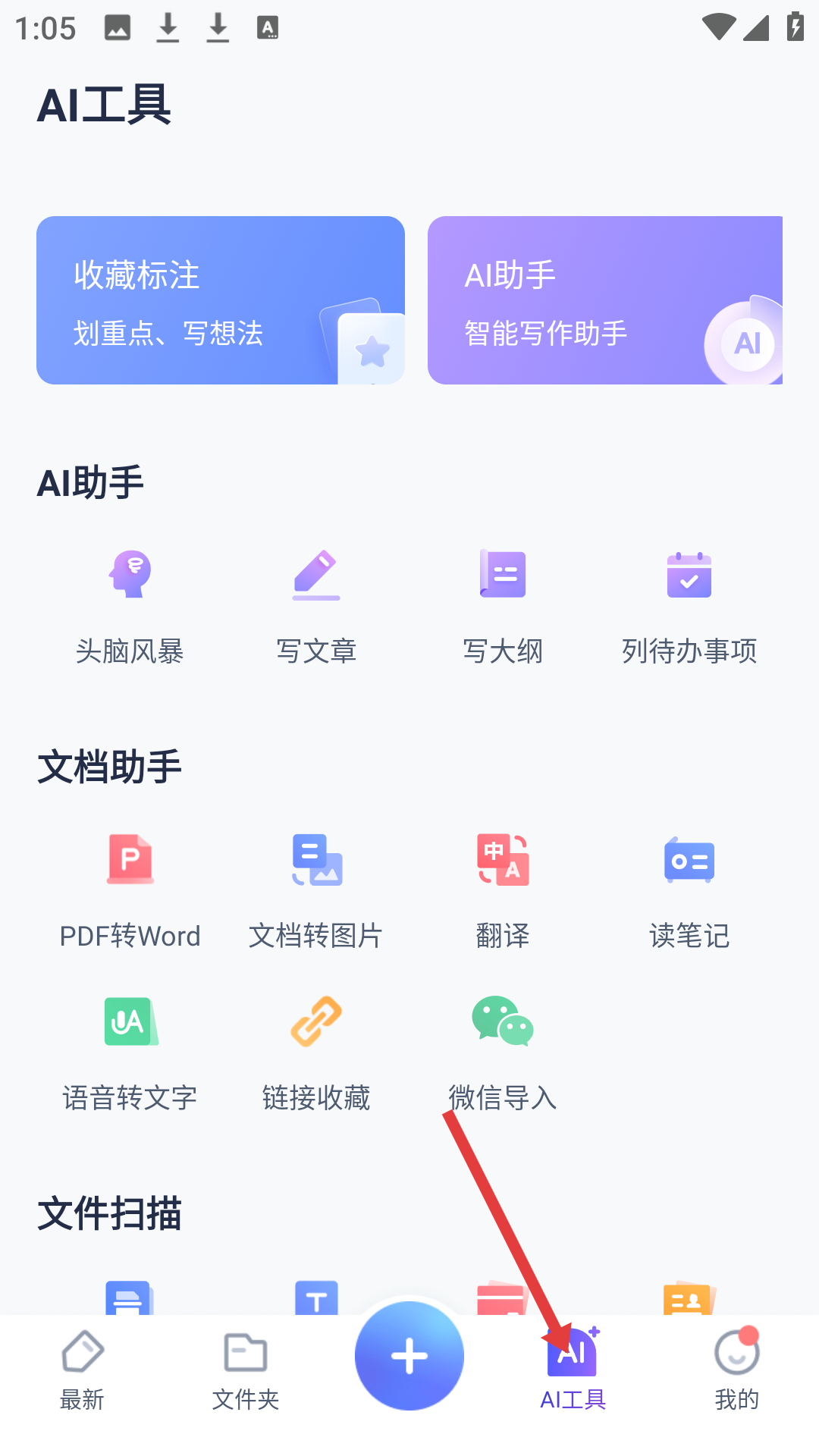Tap the blue plus create button
This screenshot has height=1456, width=819.
409,1356
